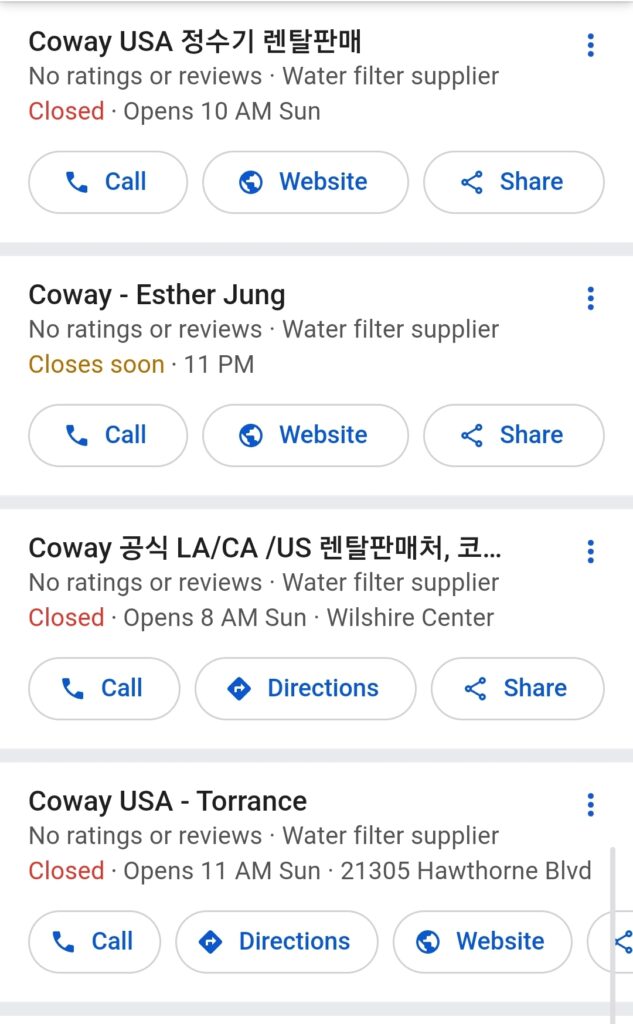This screenshot has height=1024, width=633.
Task: Call Coway USA 정수기 렌탈판매
Action: click(x=107, y=182)
